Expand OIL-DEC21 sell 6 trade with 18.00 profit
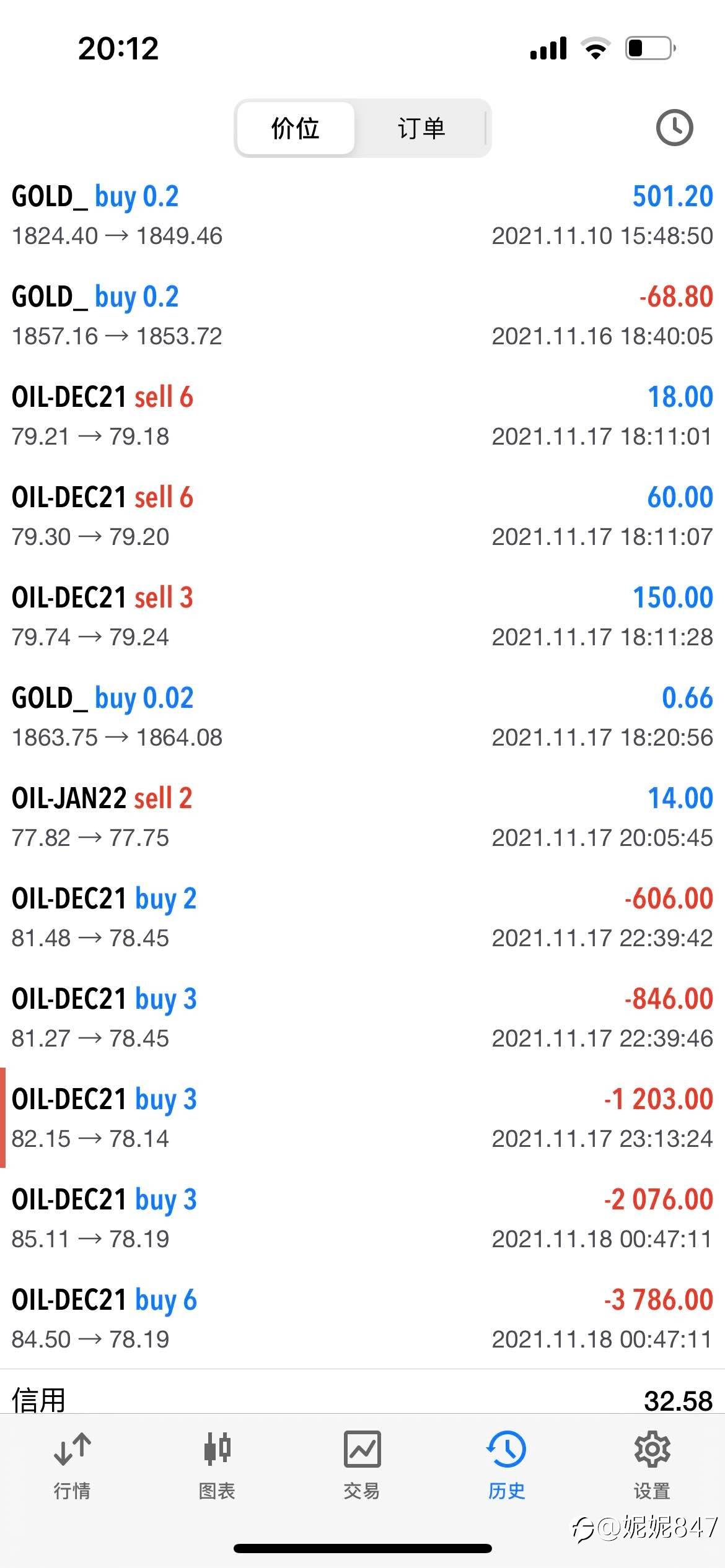 pos(362,417)
